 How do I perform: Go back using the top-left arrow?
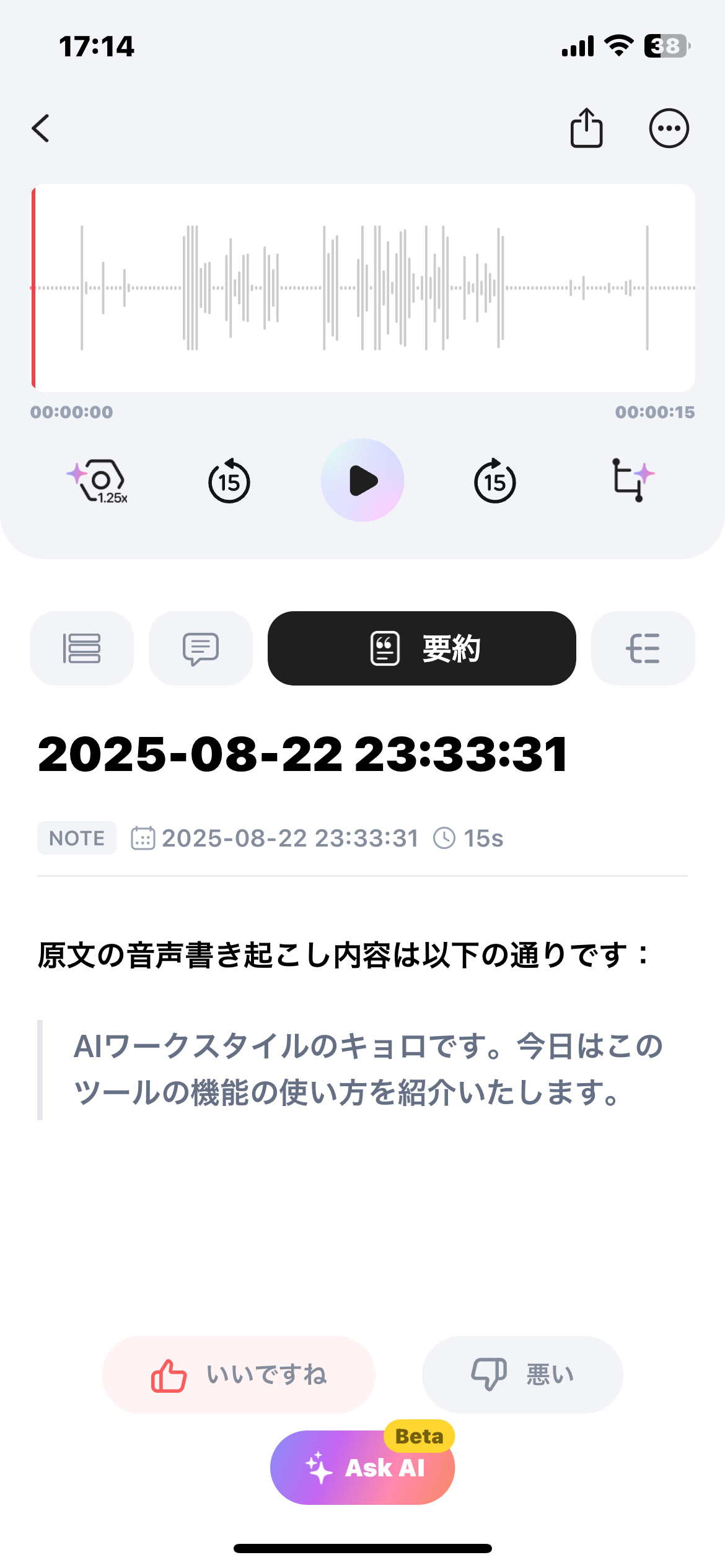[x=41, y=128]
